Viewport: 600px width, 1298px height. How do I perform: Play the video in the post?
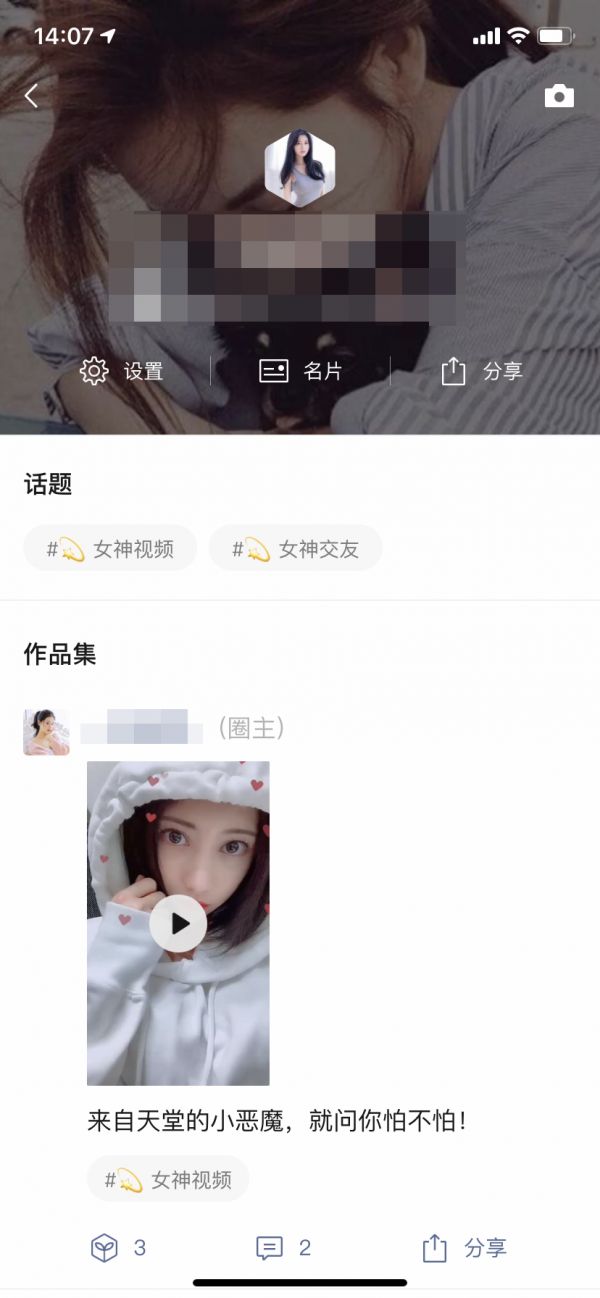[x=178, y=923]
